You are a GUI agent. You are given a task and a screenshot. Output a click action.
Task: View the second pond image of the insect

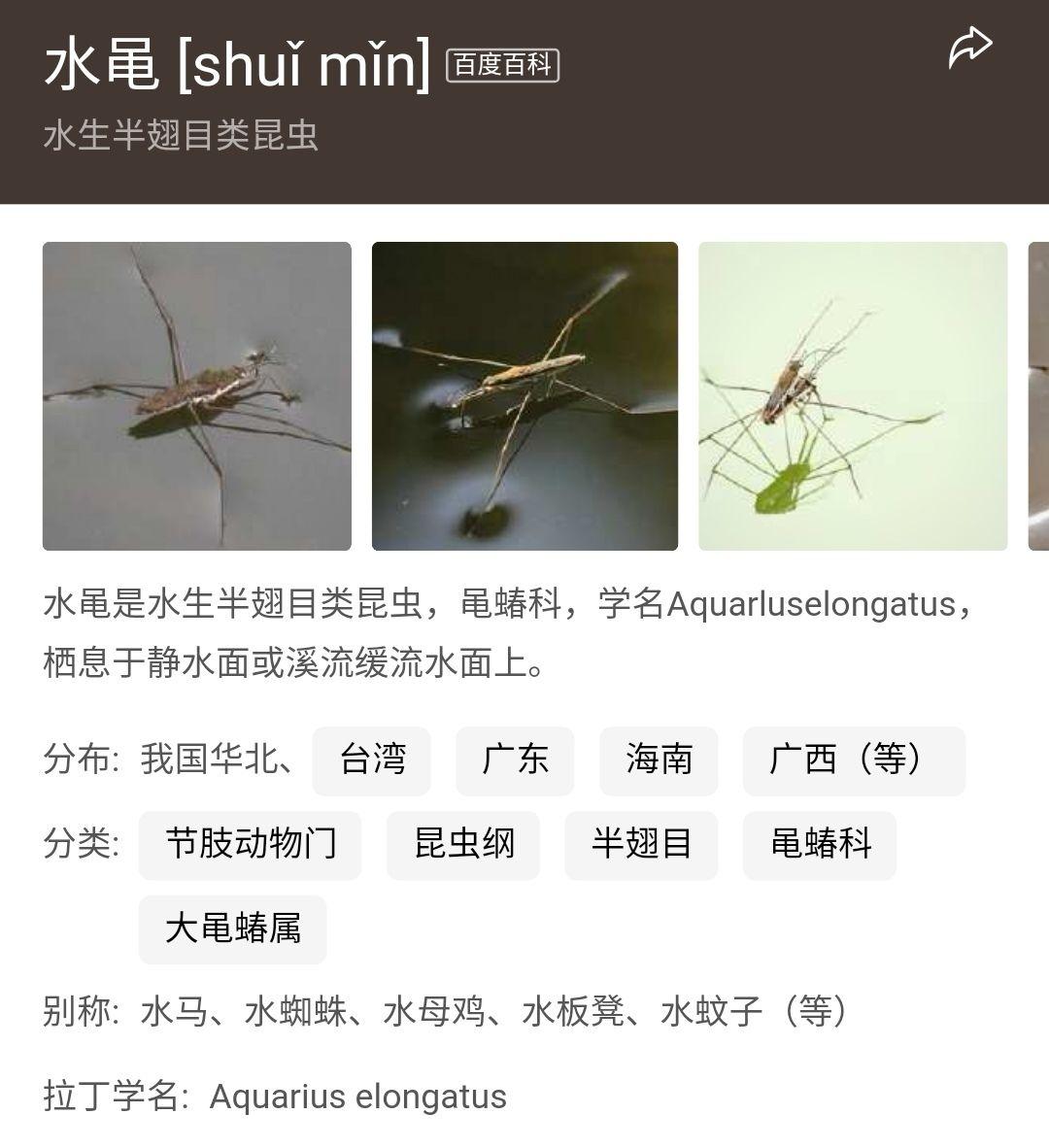524,394
